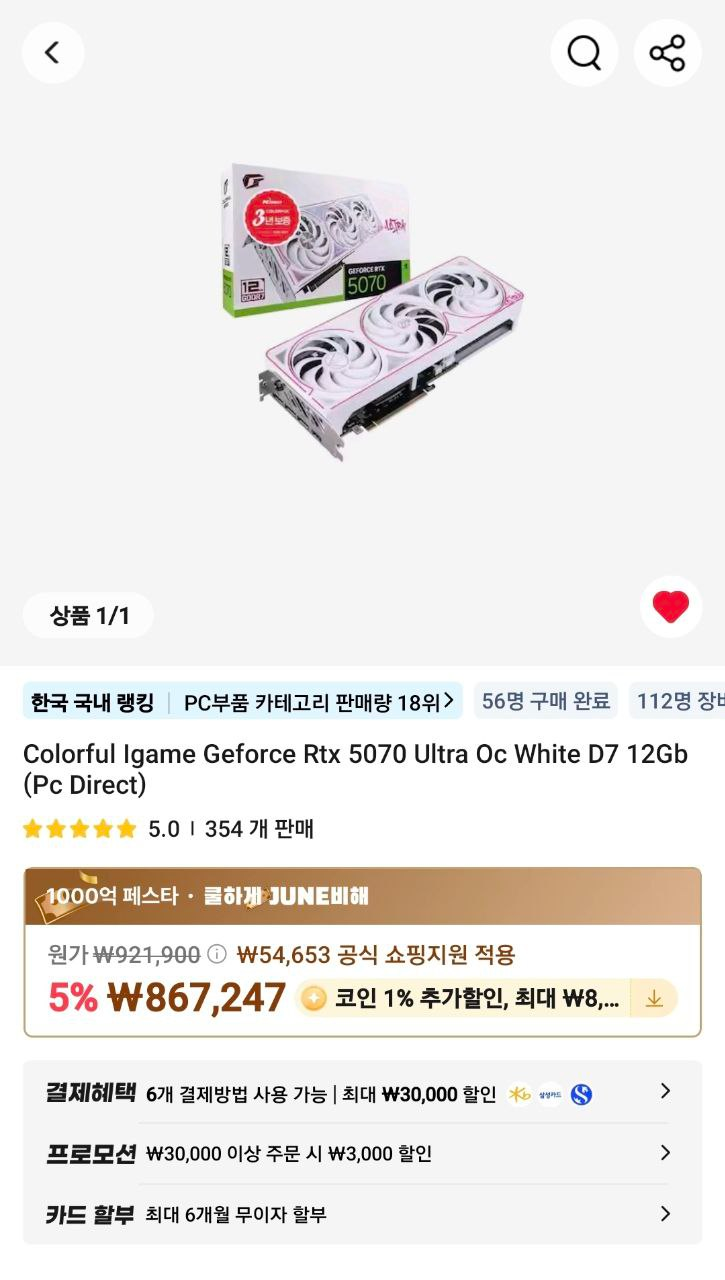Click the 상품 1/1 indicator

87,615
